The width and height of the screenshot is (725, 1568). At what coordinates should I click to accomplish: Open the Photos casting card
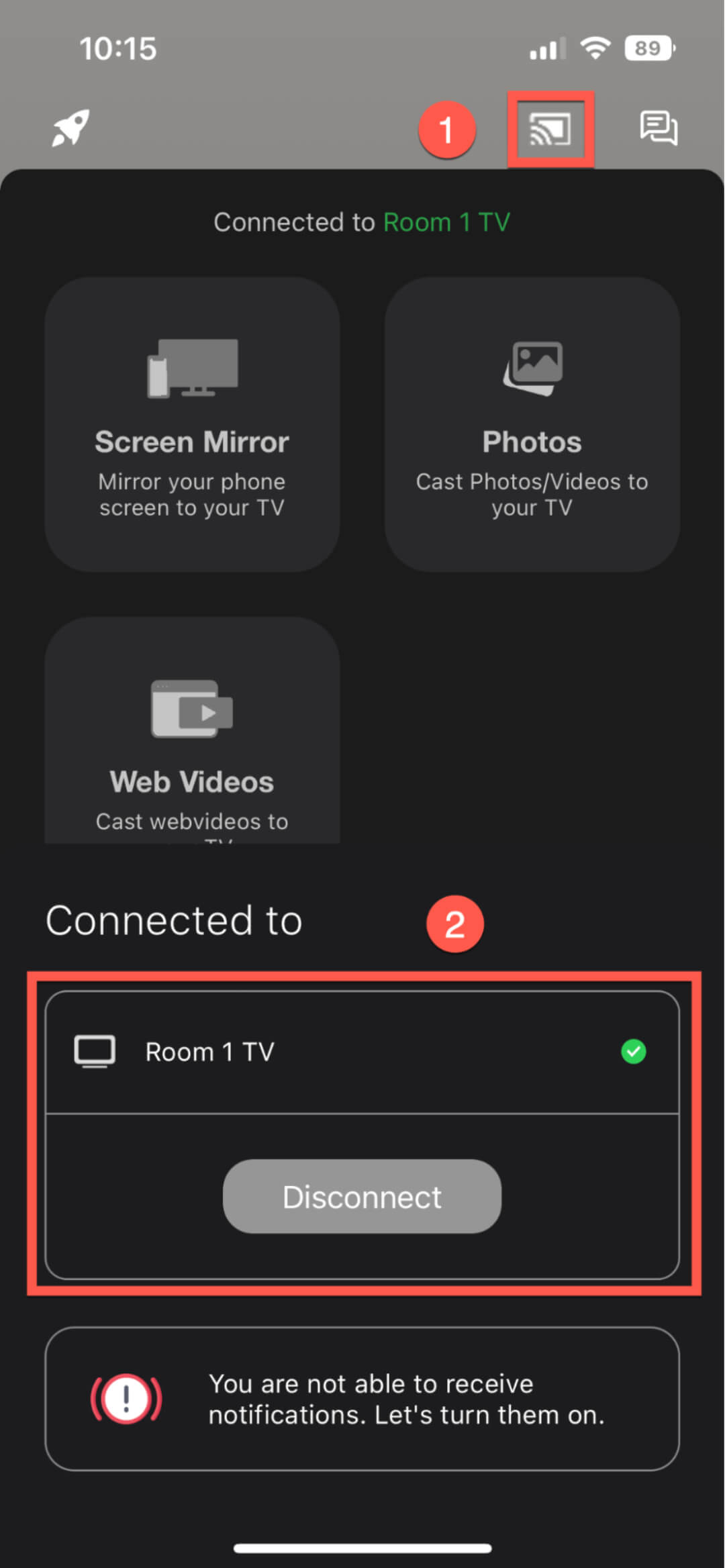click(x=532, y=424)
